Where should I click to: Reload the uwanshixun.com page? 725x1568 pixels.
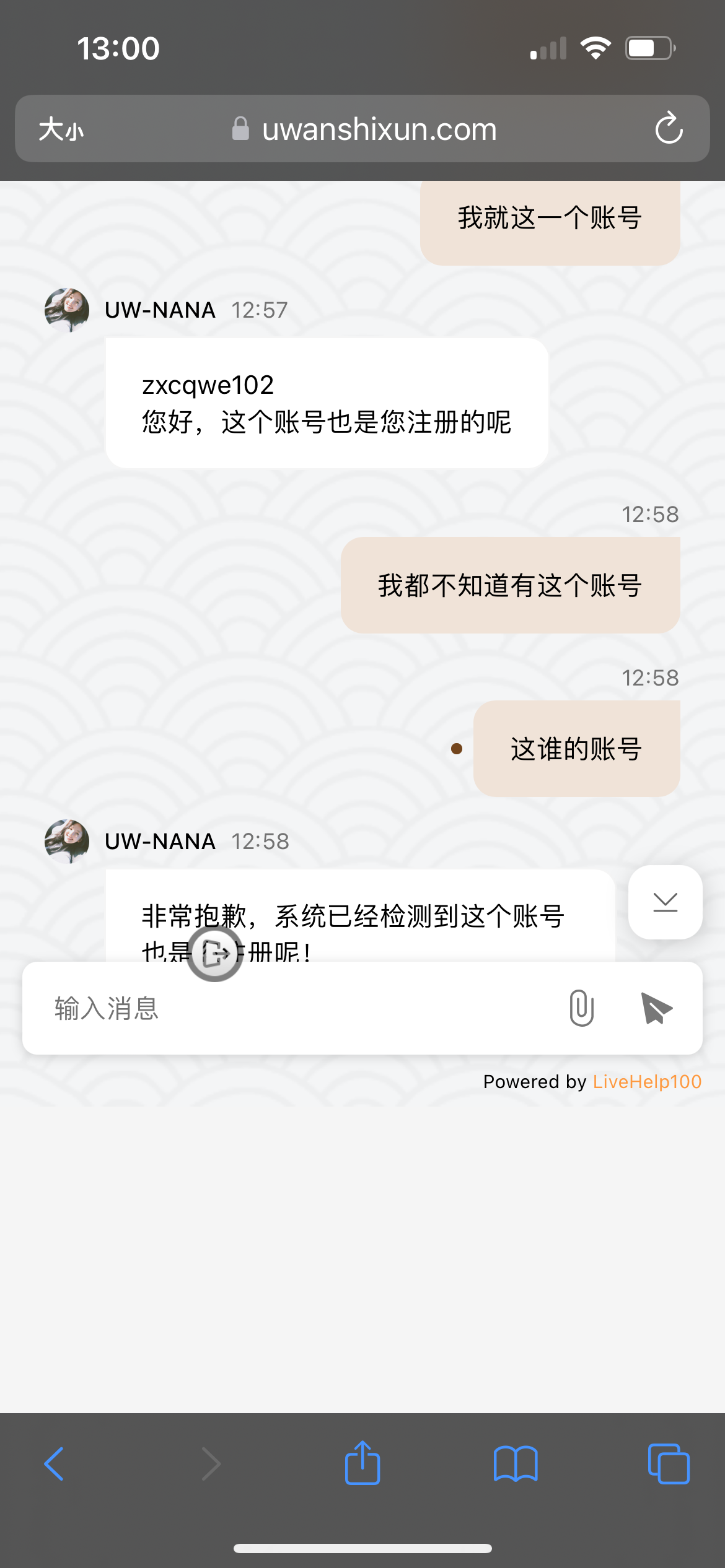coord(669,129)
